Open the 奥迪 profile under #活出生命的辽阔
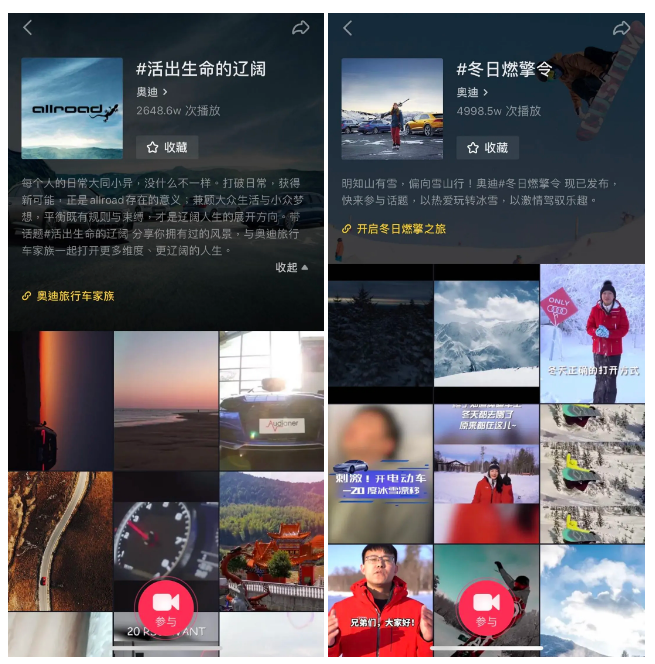The height and width of the screenshot is (664, 655). click(150, 92)
